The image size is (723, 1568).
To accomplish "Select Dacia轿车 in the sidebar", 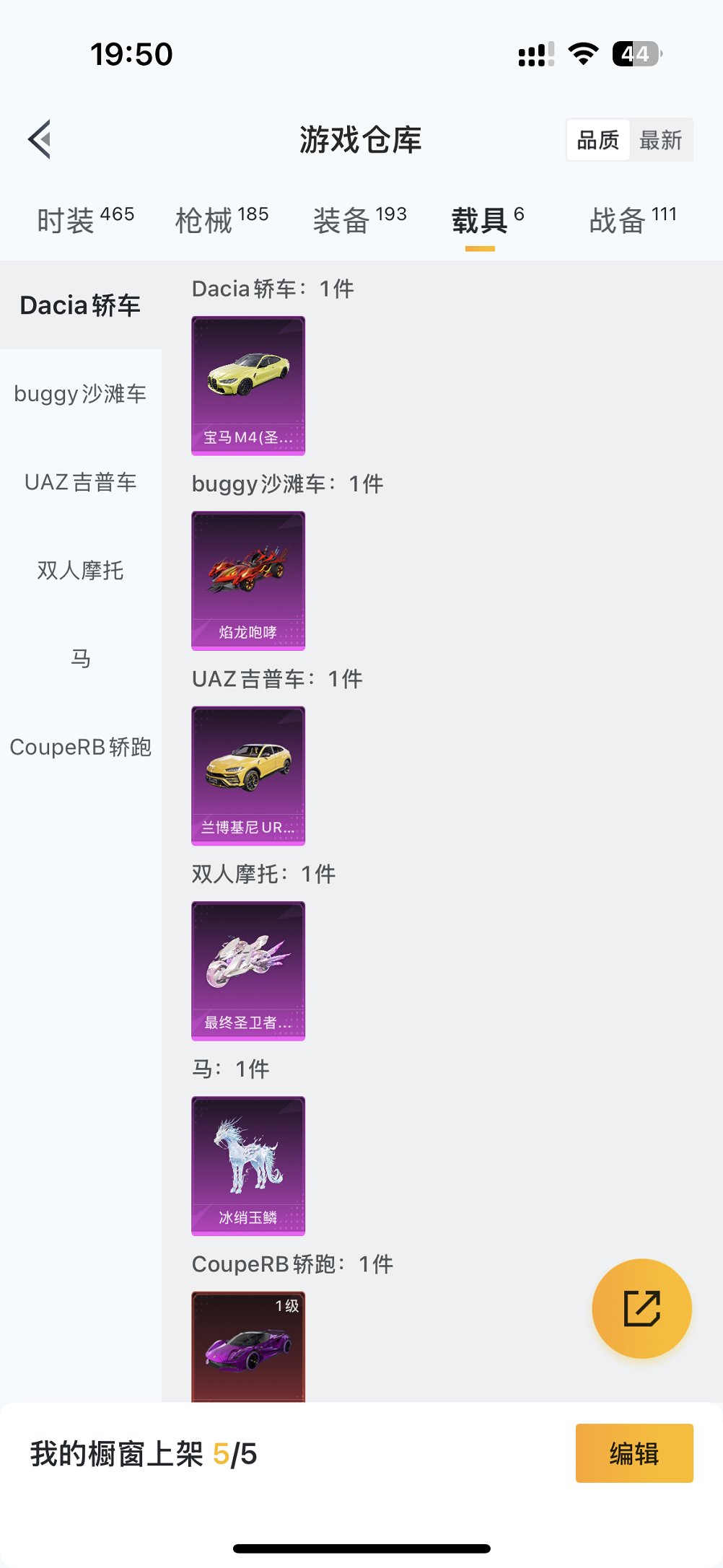I will click(79, 305).
